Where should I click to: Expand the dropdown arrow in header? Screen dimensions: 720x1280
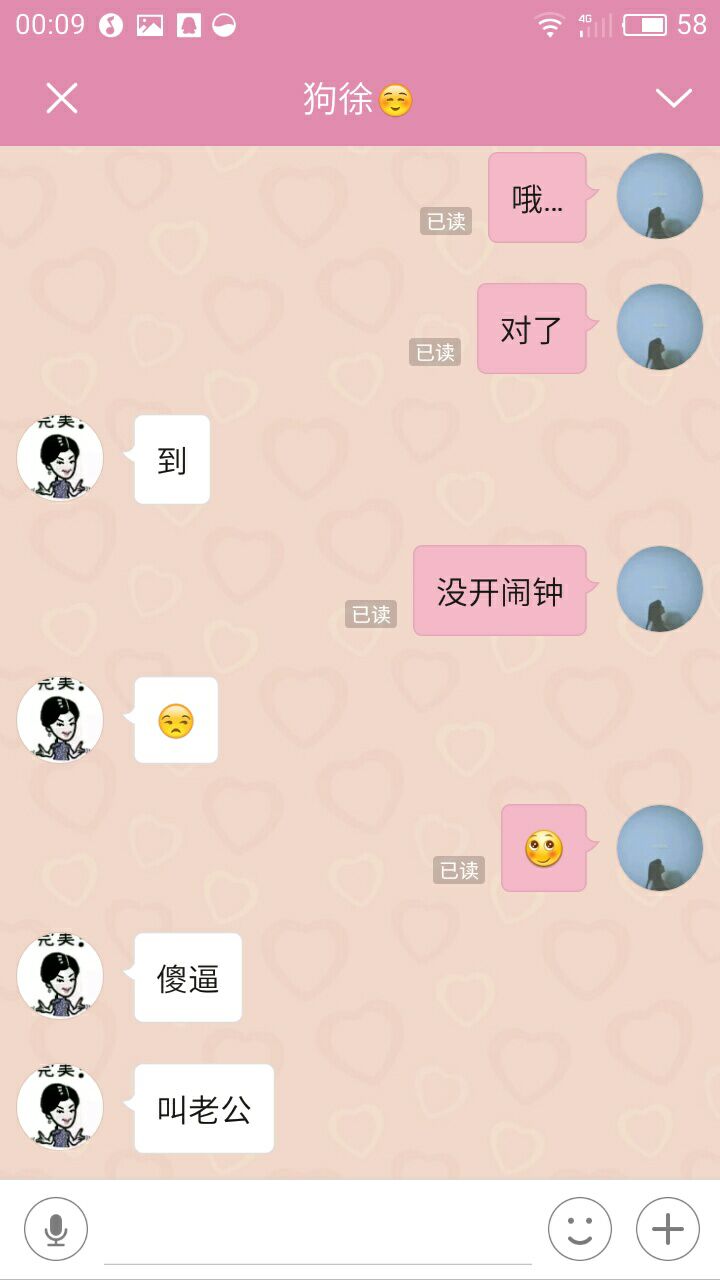pyautogui.click(x=673, y=98)
